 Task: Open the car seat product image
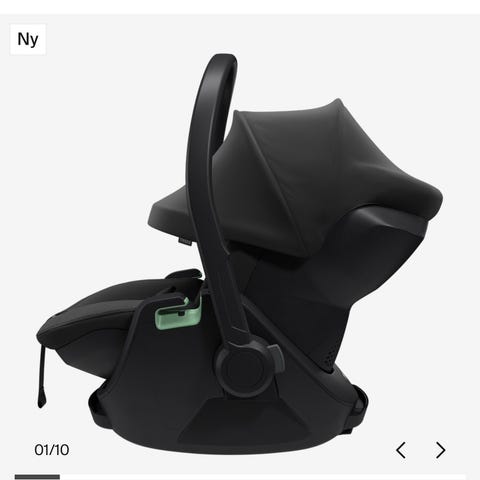[x=240, y=253]
